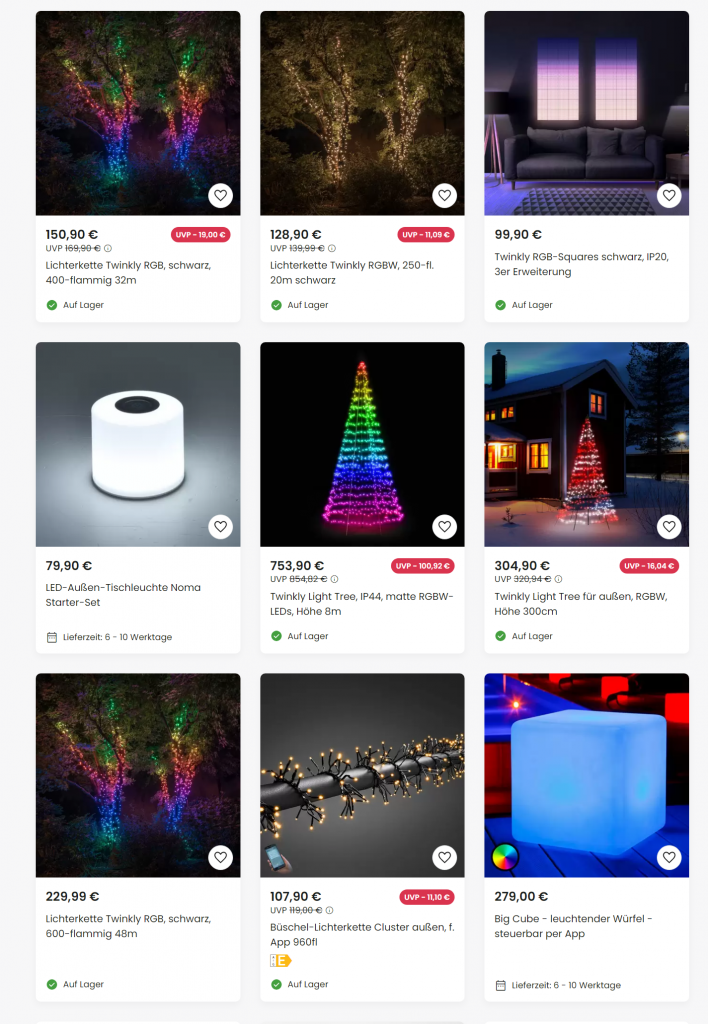Add Lichterkette Twinkly RGB 400-flammig to wishlist
The height and width of the screenshot is (1024, 708).
(x=221, y=195)
